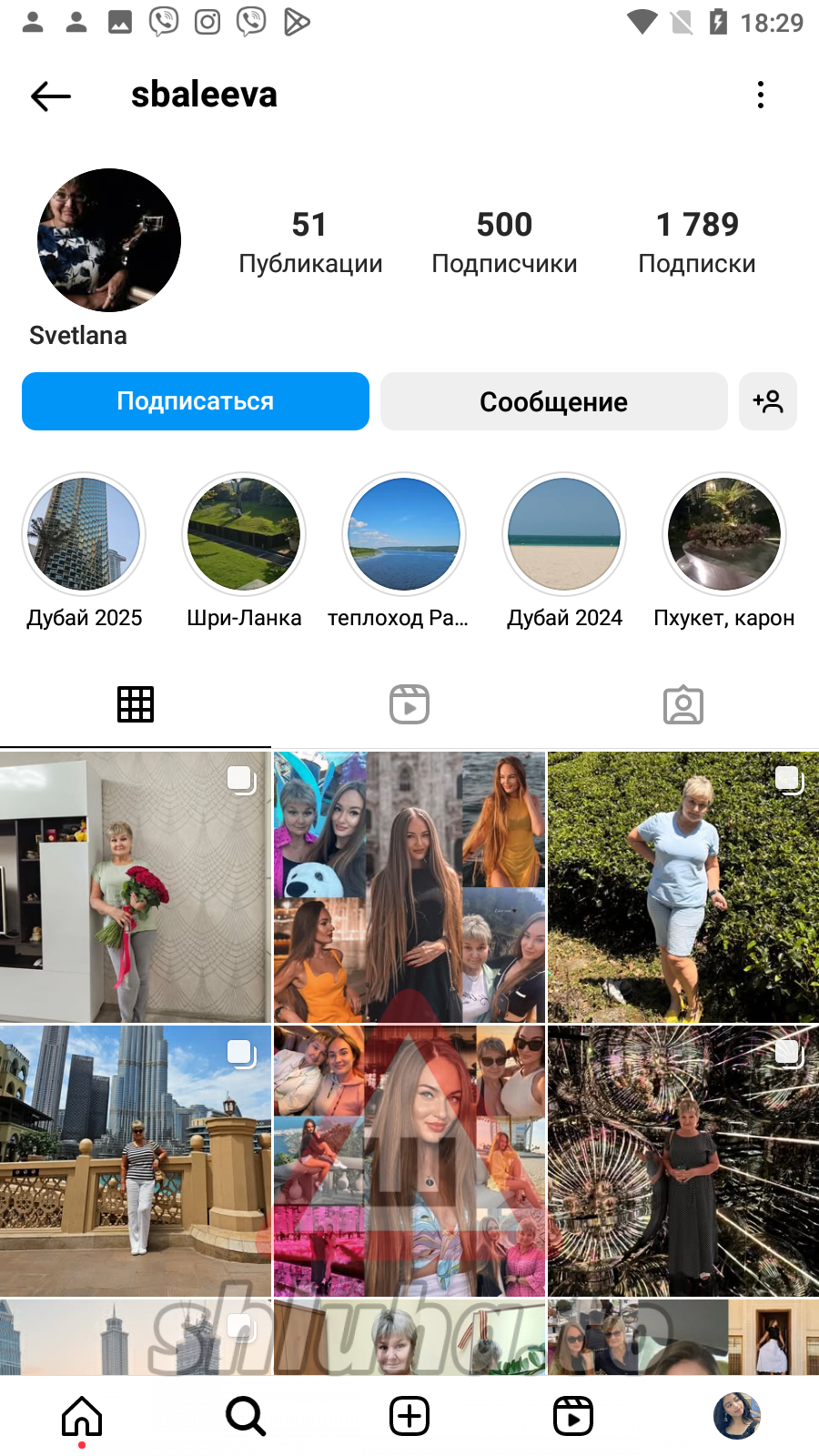Screen dimensions: 819x1456
Task: Tap the Подписаться button
Action: click(196, 401)
